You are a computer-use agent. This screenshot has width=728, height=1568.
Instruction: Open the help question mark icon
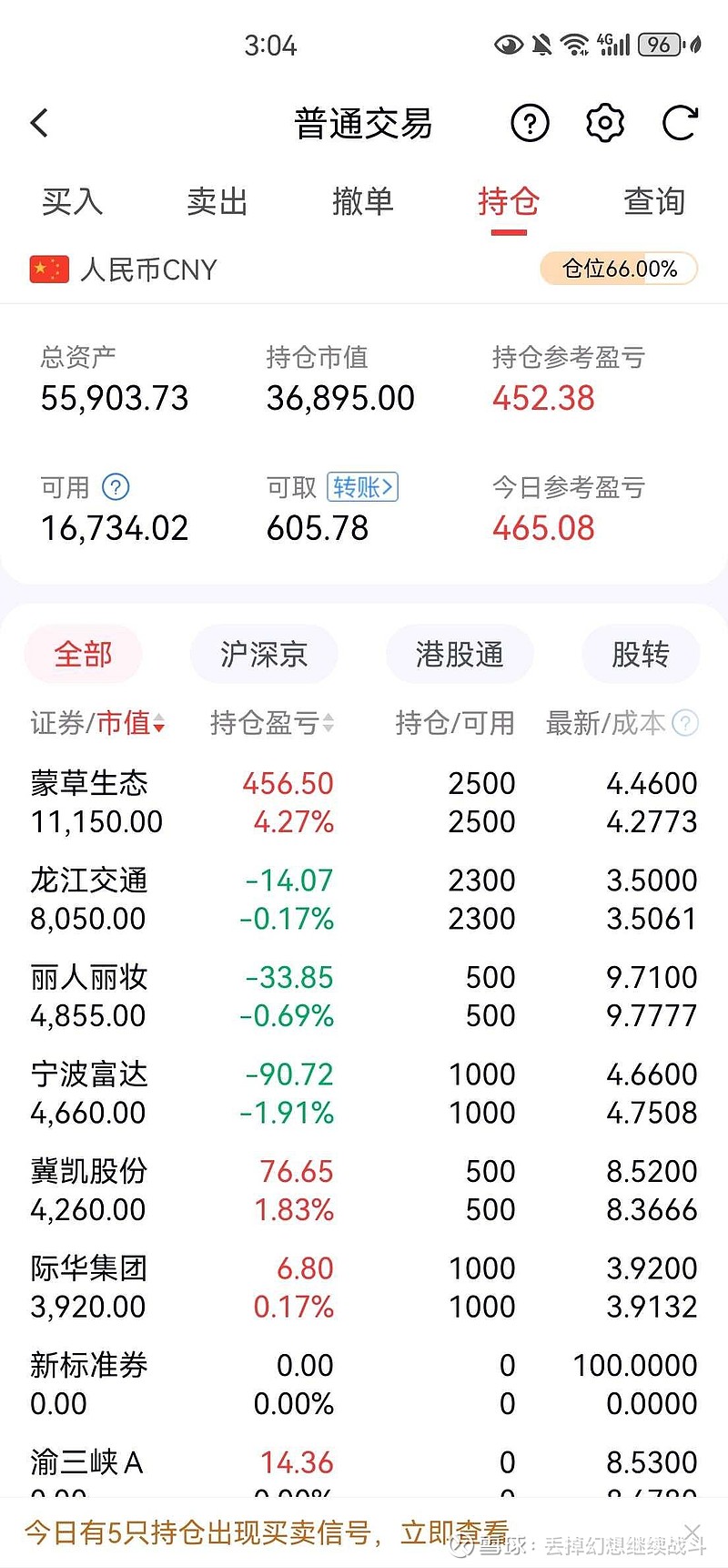pos(531,123)
